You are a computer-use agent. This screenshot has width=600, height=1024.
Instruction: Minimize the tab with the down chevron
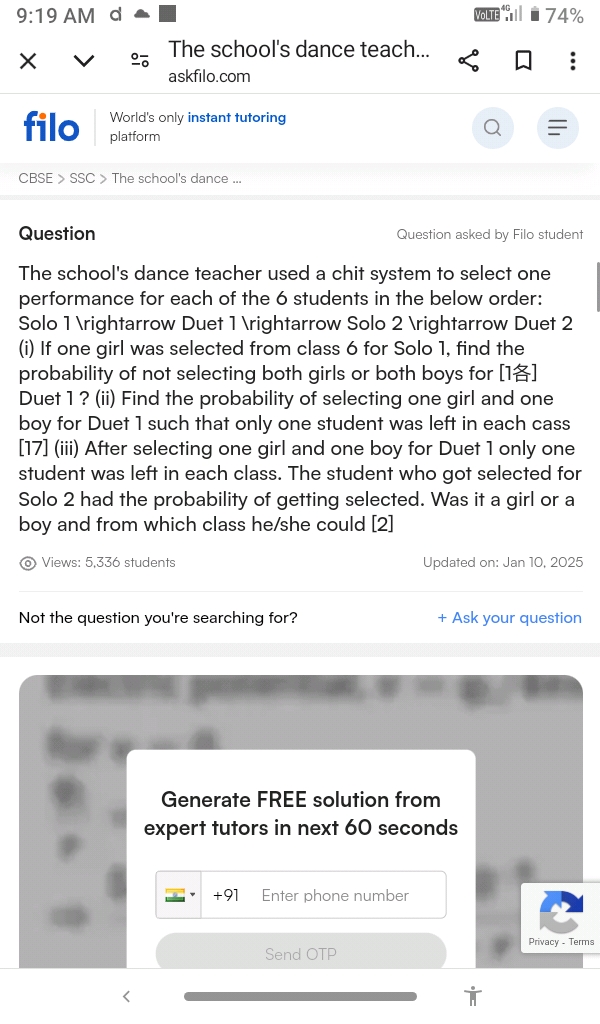click(84, 61)
